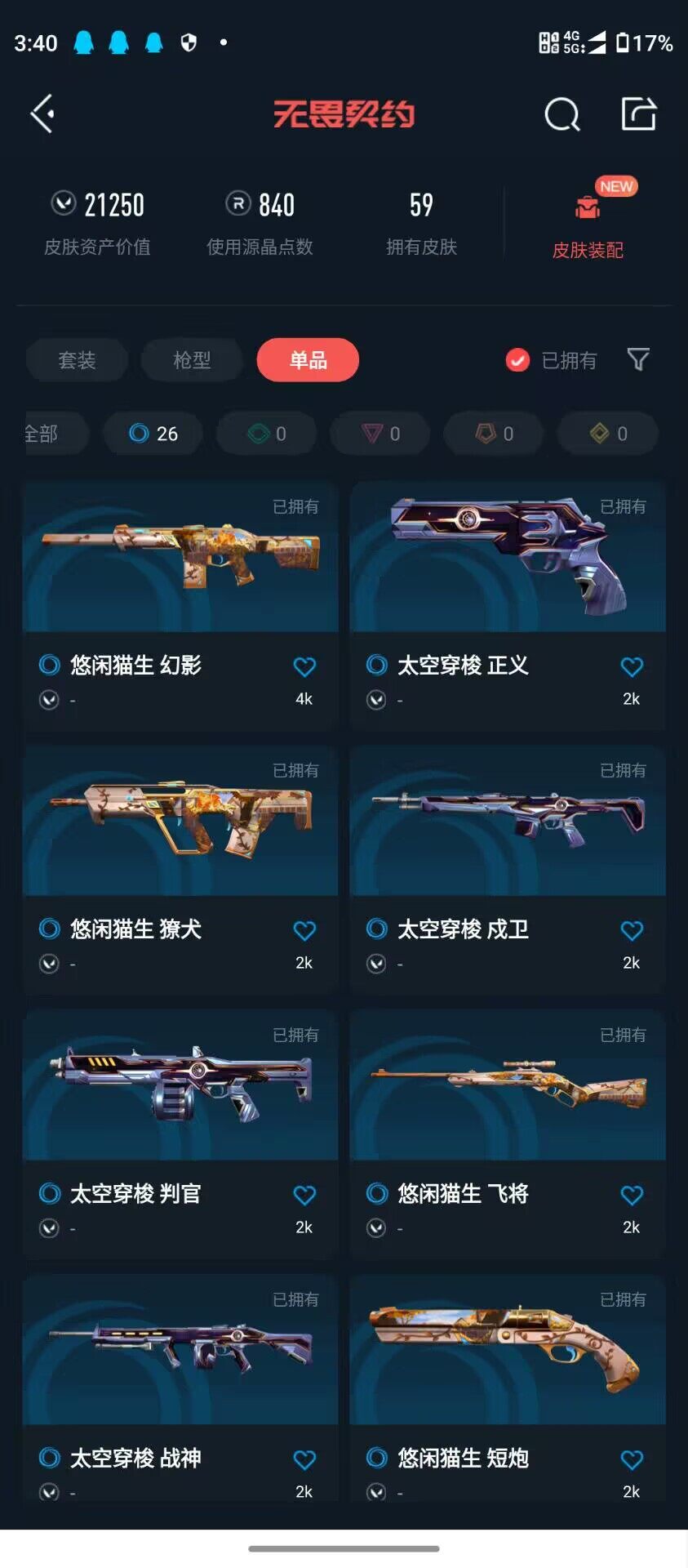Toggle the 已拥有 owned checkbox
Viewport: 688px width, 1568px height.
518,360
